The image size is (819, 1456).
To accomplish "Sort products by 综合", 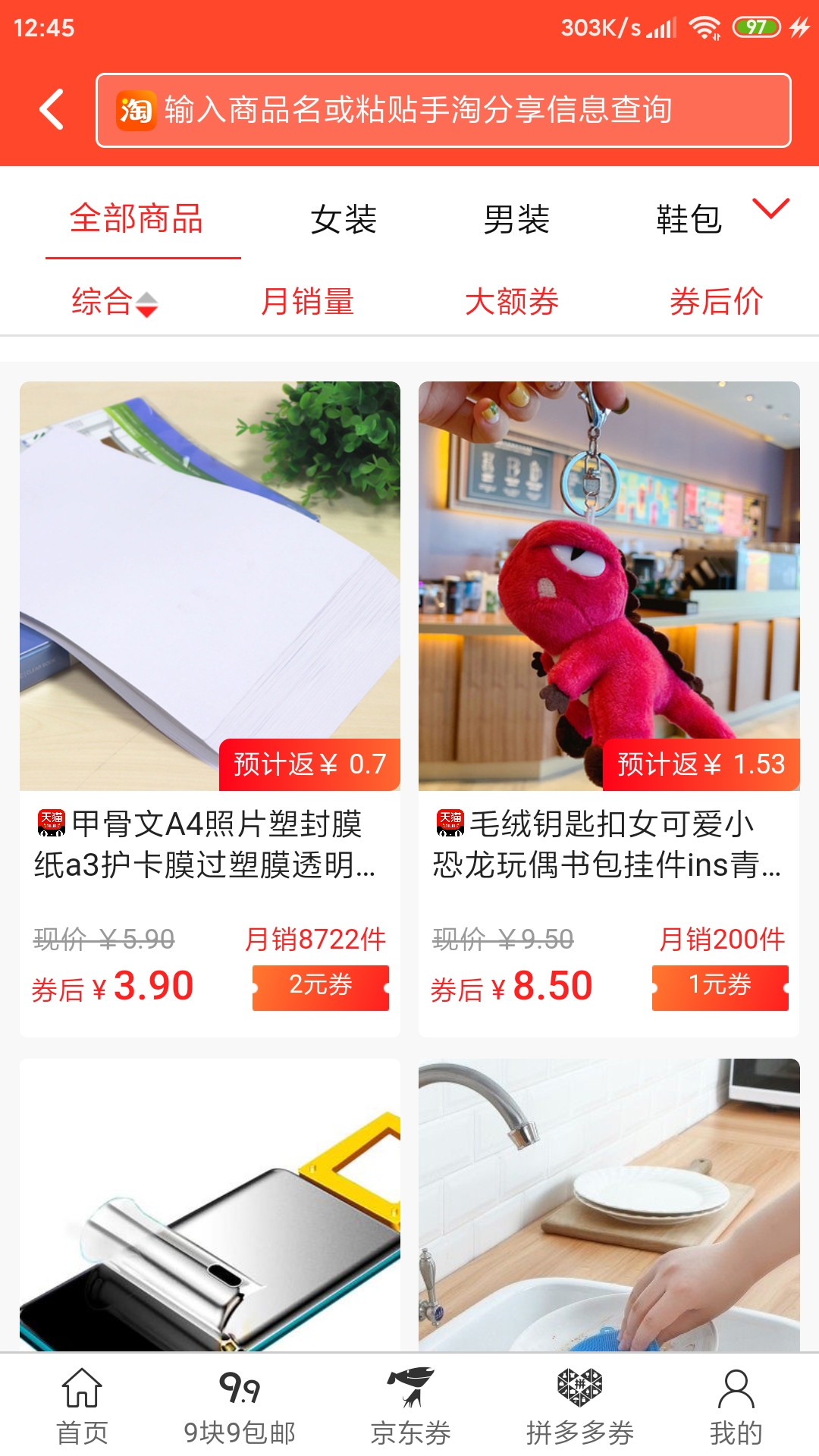I will [114, 302].
